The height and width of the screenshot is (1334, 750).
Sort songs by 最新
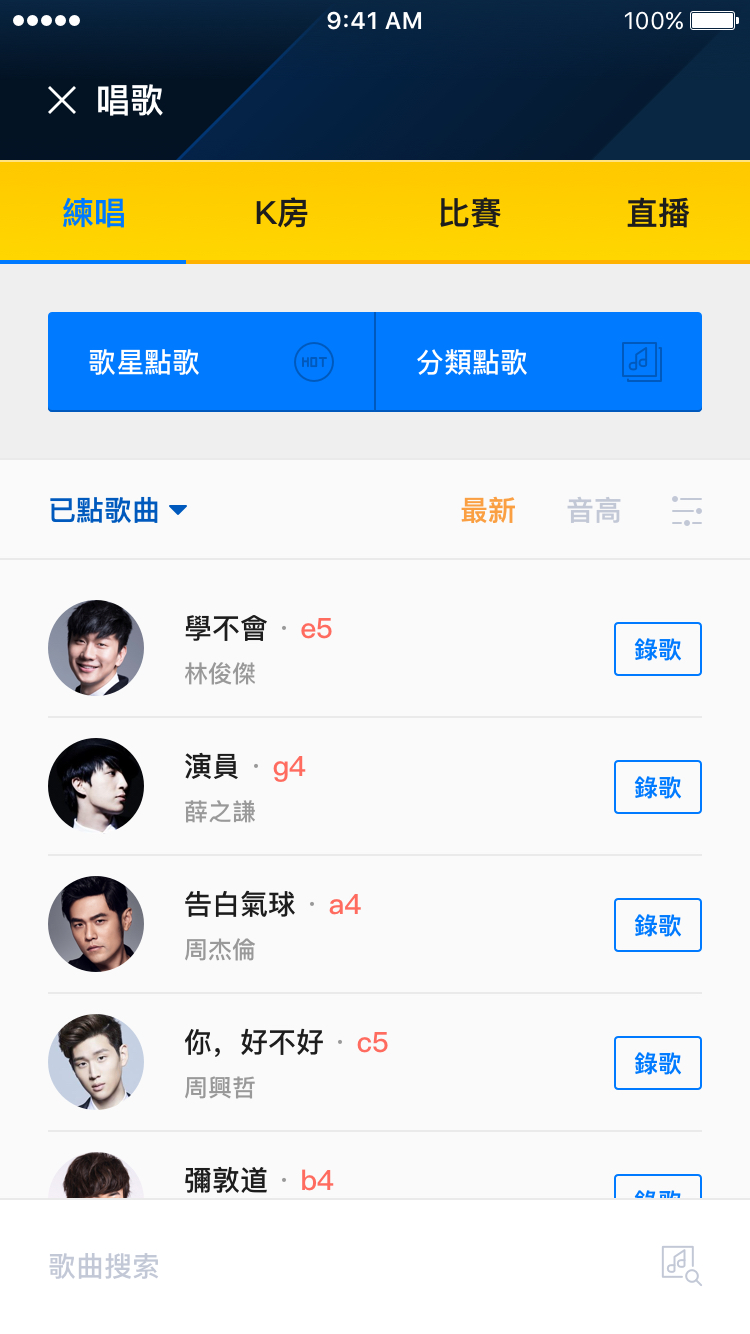[x=488, y=512]
